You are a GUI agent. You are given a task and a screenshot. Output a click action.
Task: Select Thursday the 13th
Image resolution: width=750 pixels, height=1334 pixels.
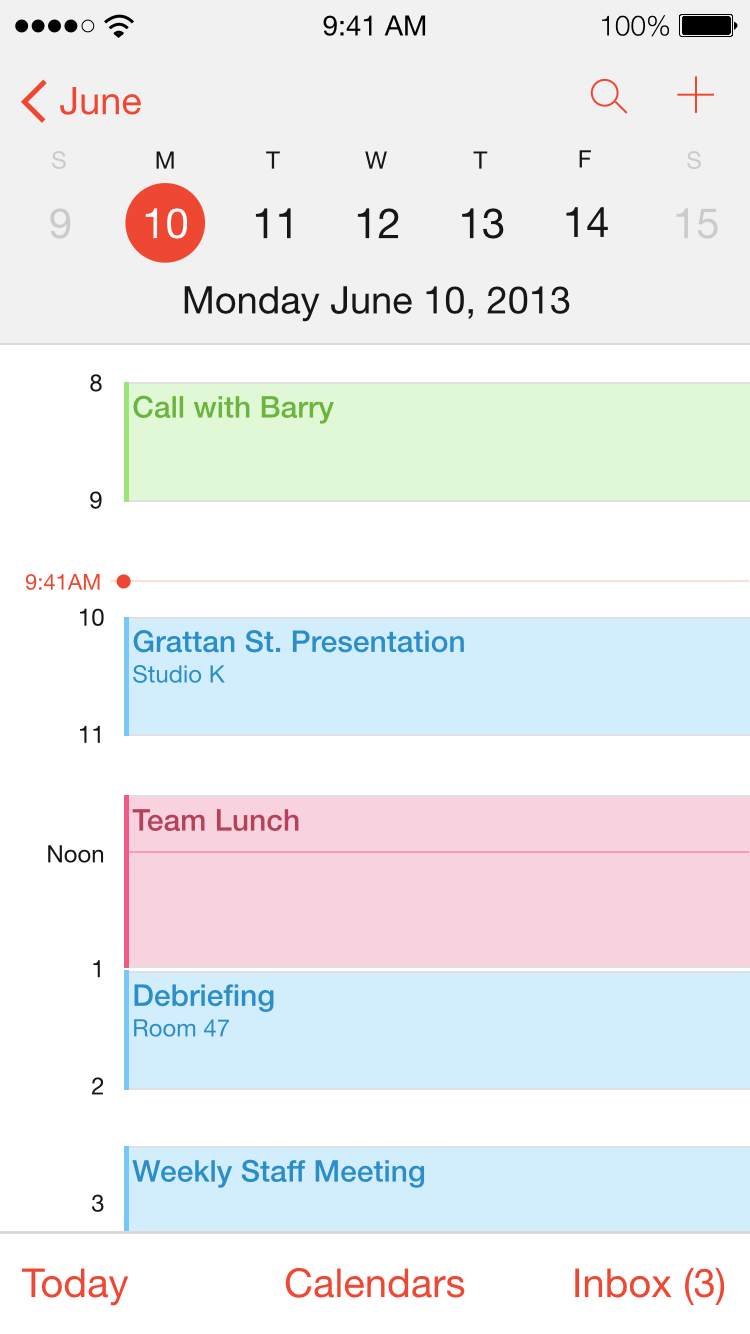pyautogui.click(x=481, y=224)
